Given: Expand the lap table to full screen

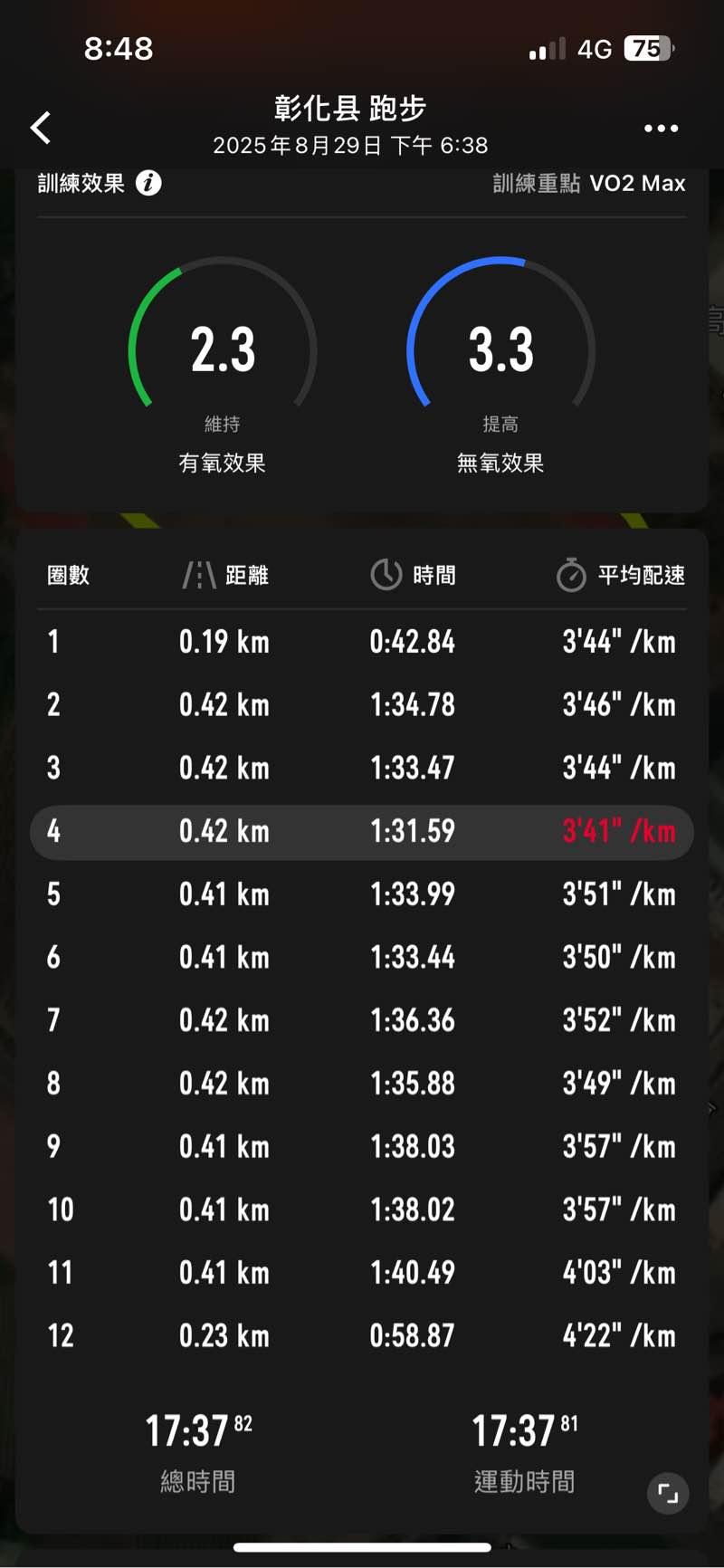Looking at the screenshot, I should pos(668,1493).
